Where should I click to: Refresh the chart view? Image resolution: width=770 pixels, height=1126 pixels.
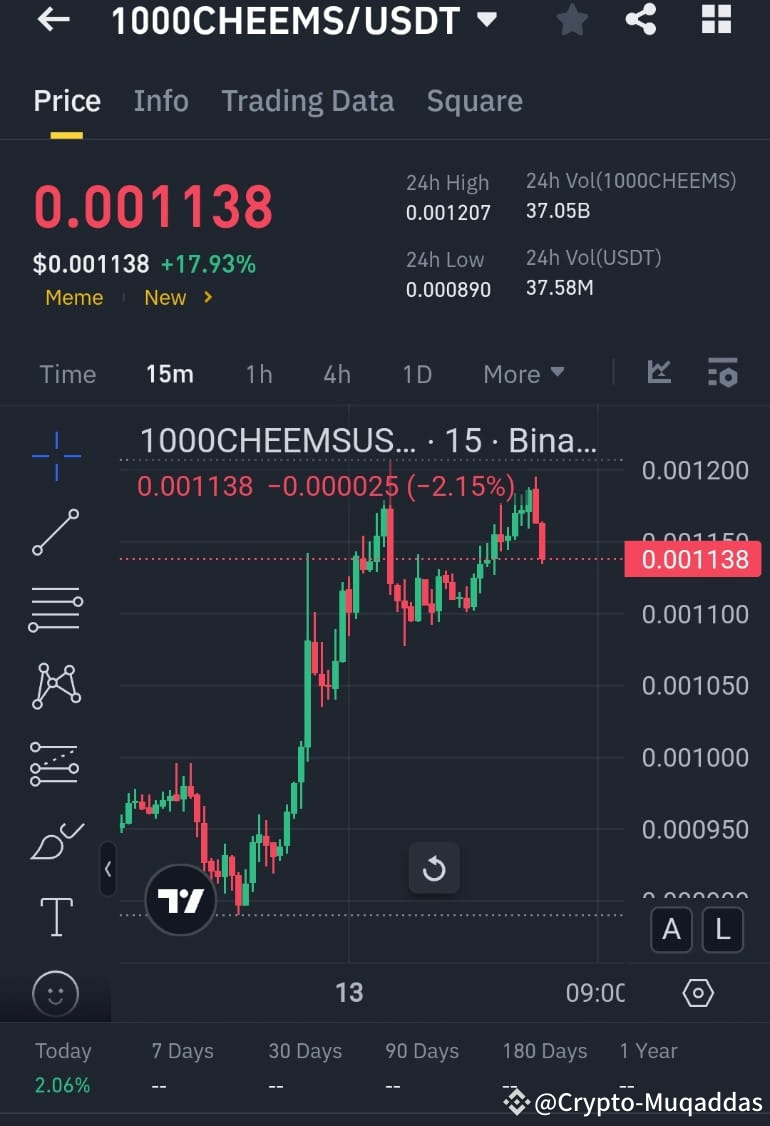(434, 868)
